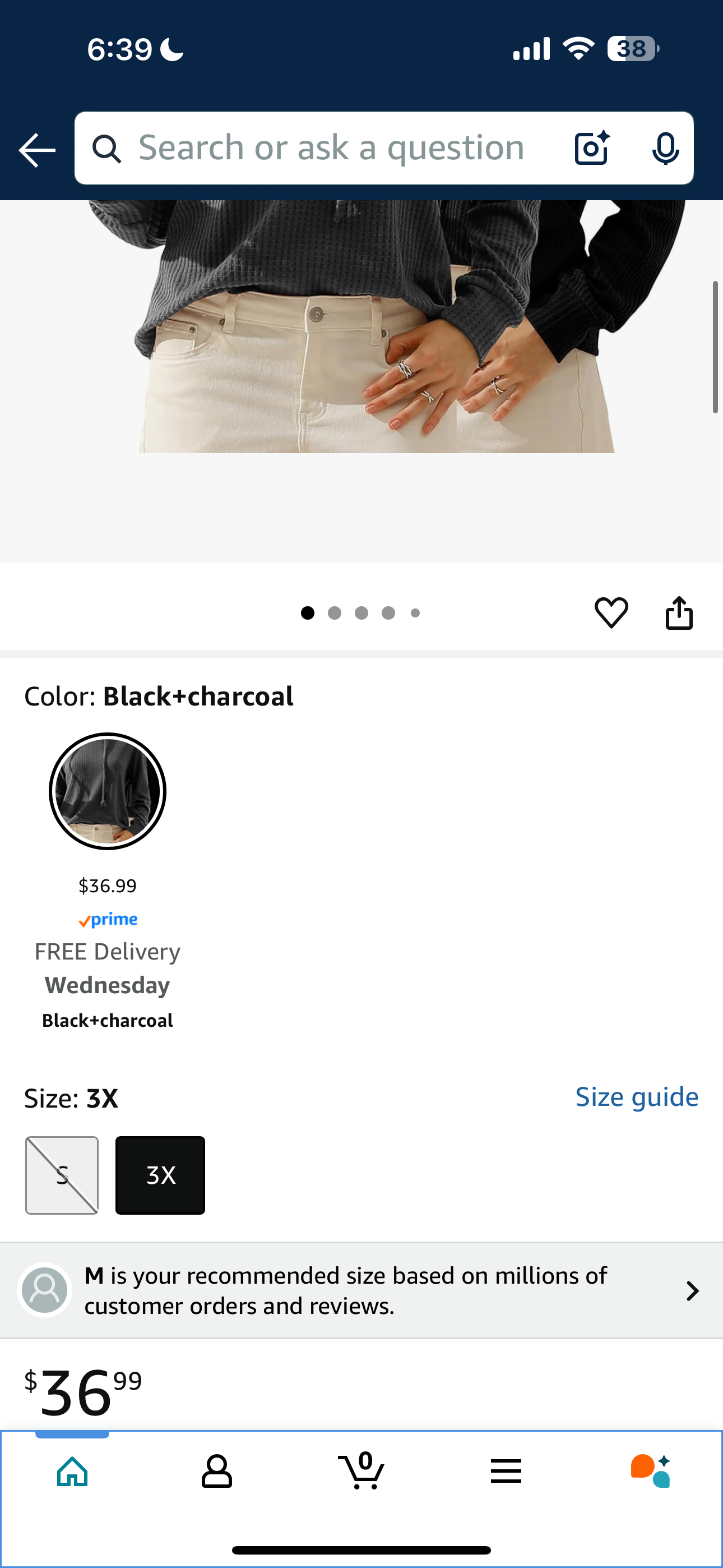Viewport: 723px width, 1568px height.
Task: Start voice search with microphone
Action: tap(665, 149)
